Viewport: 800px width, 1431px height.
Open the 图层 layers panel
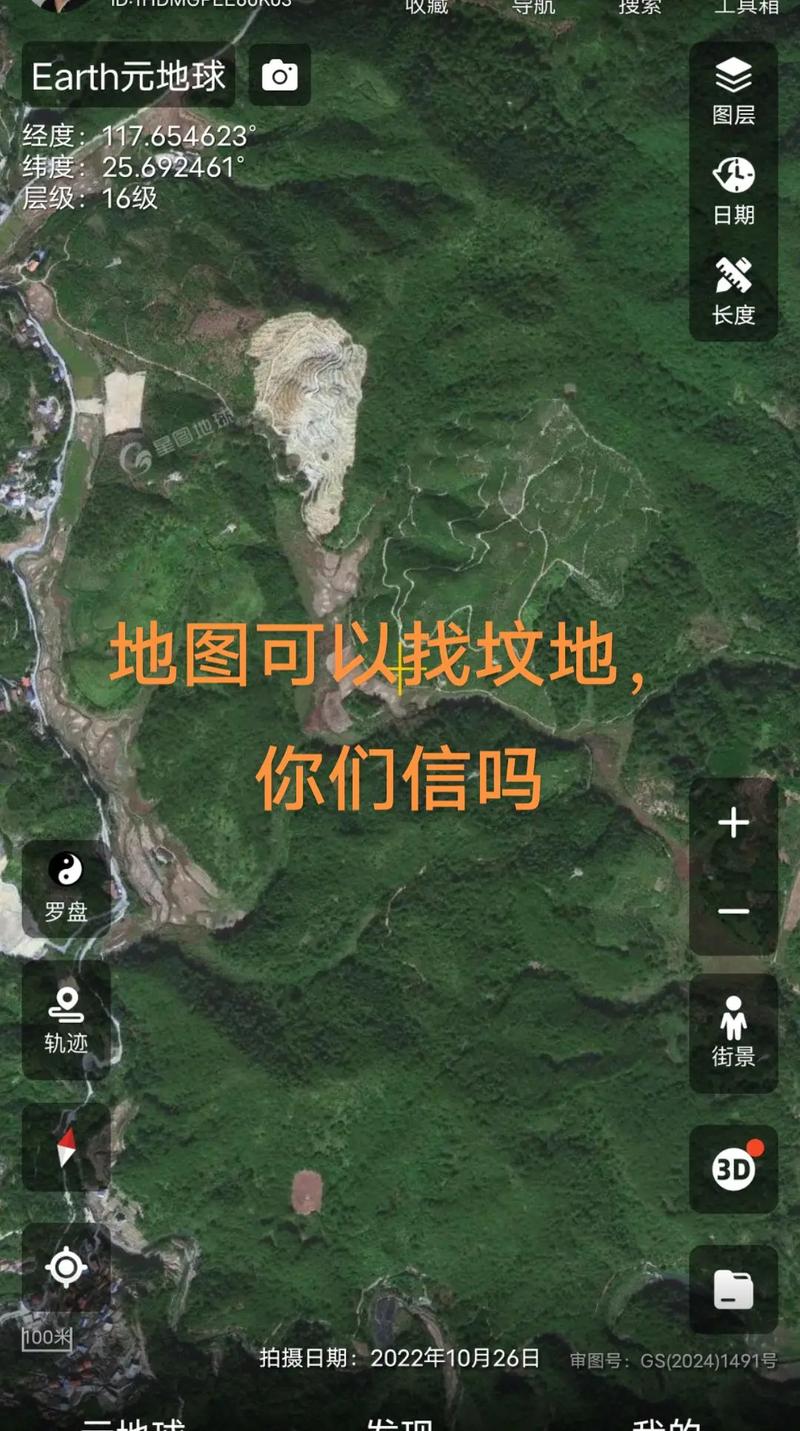point(733,89)
